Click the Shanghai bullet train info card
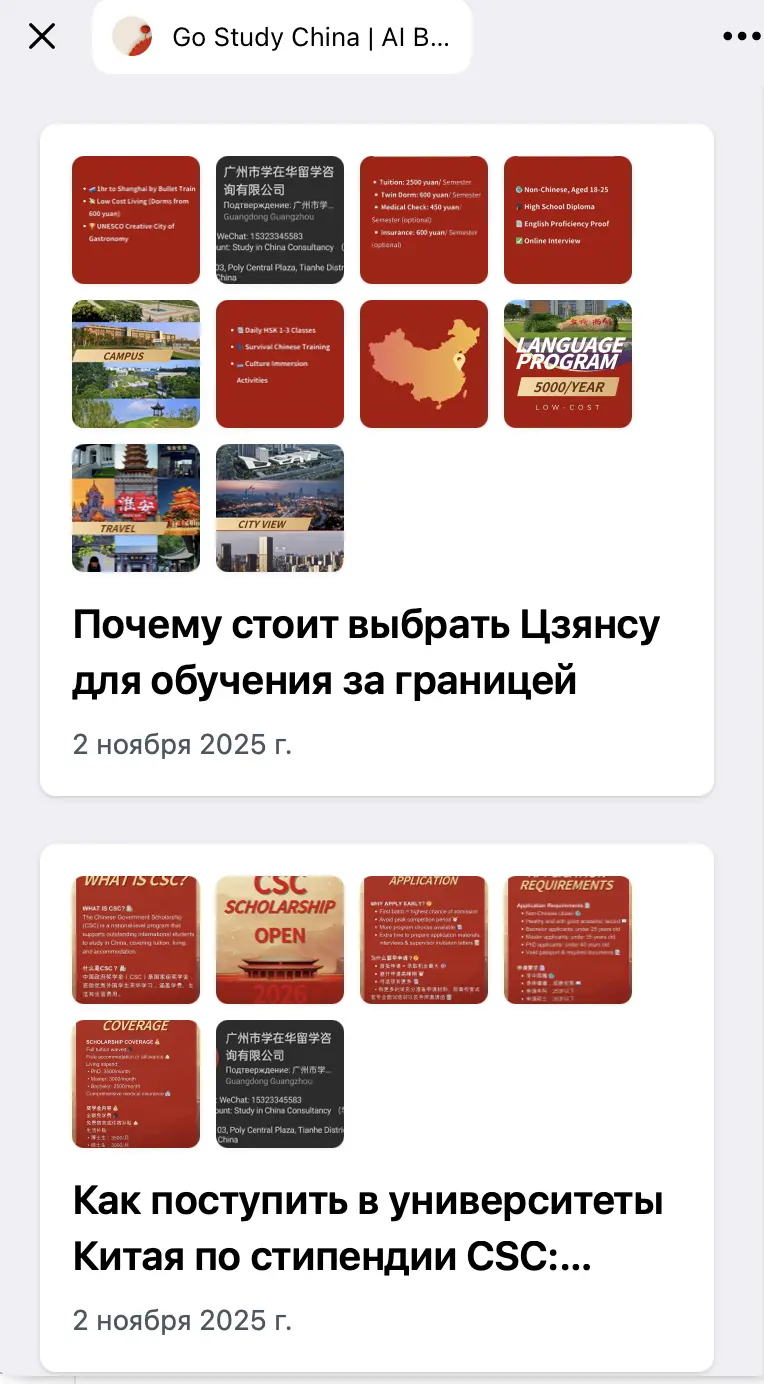This screenshot has width=764, height=1384. (135, 220)
